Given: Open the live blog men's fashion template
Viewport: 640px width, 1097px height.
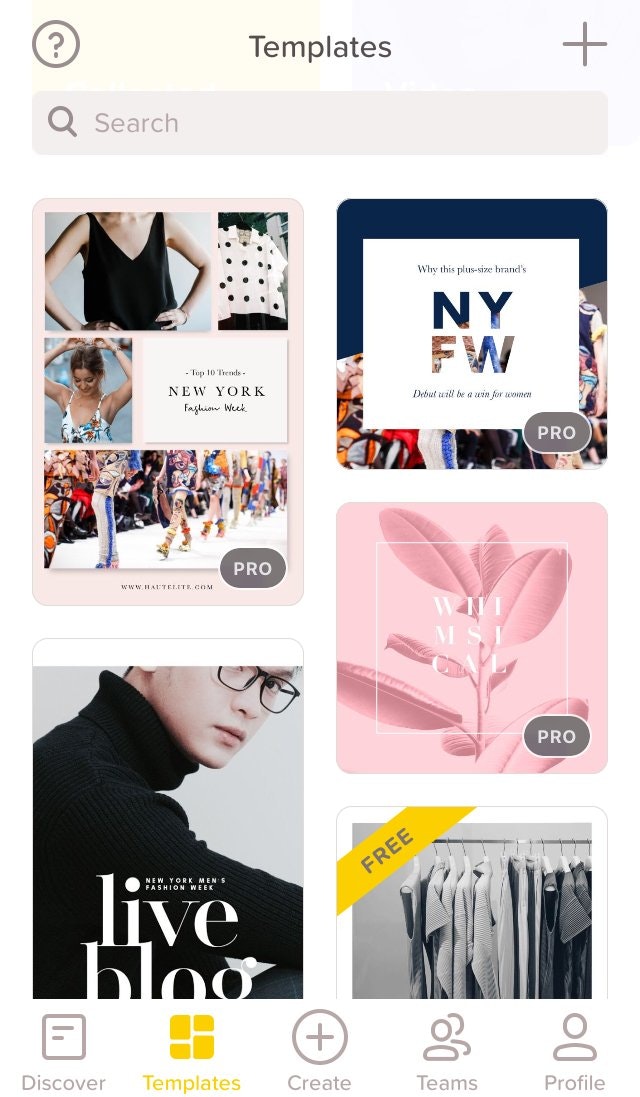Looking at the screenshot, I should click(x=168, y=820).
